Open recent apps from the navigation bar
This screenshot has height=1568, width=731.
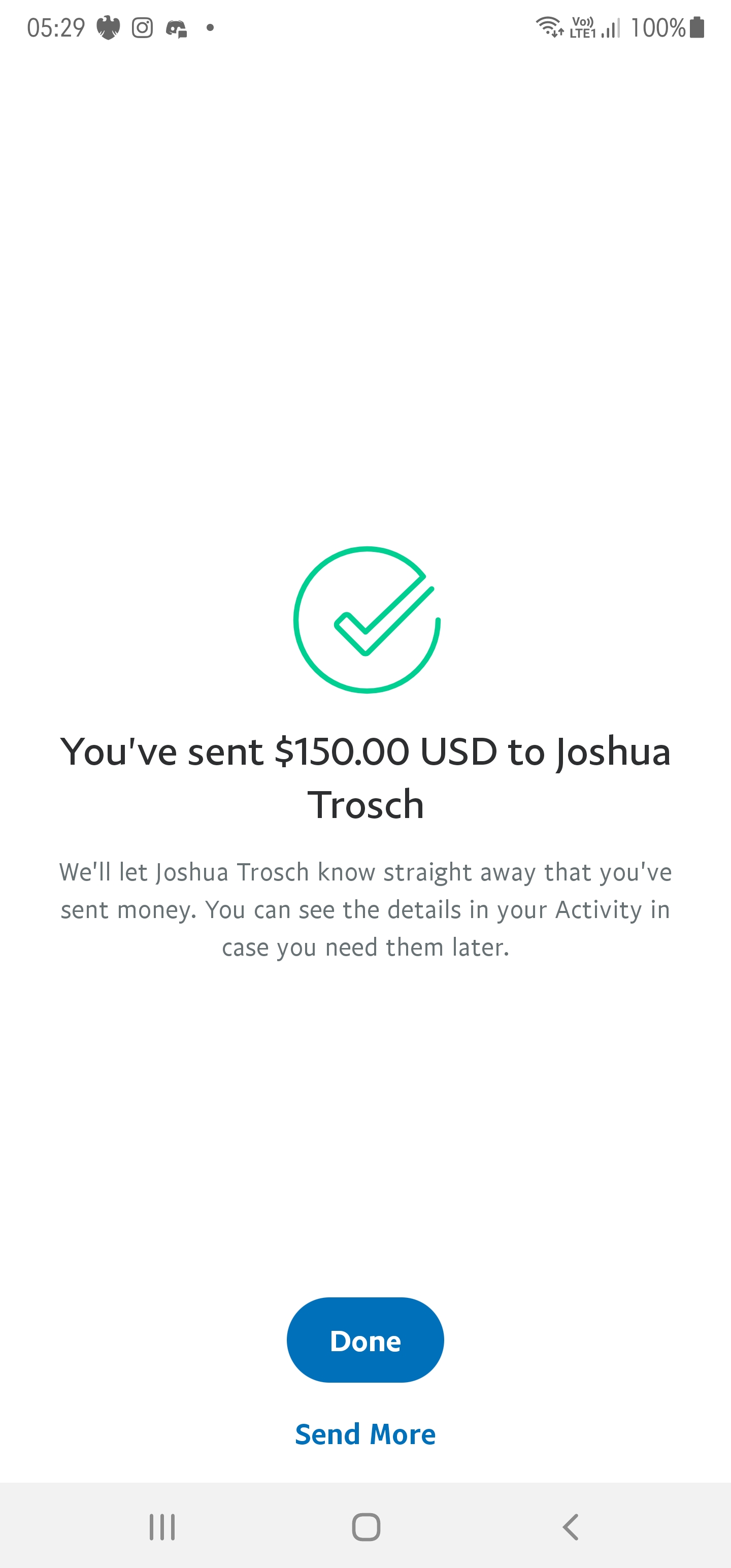pyautogui.click(x=162, y=1527)
